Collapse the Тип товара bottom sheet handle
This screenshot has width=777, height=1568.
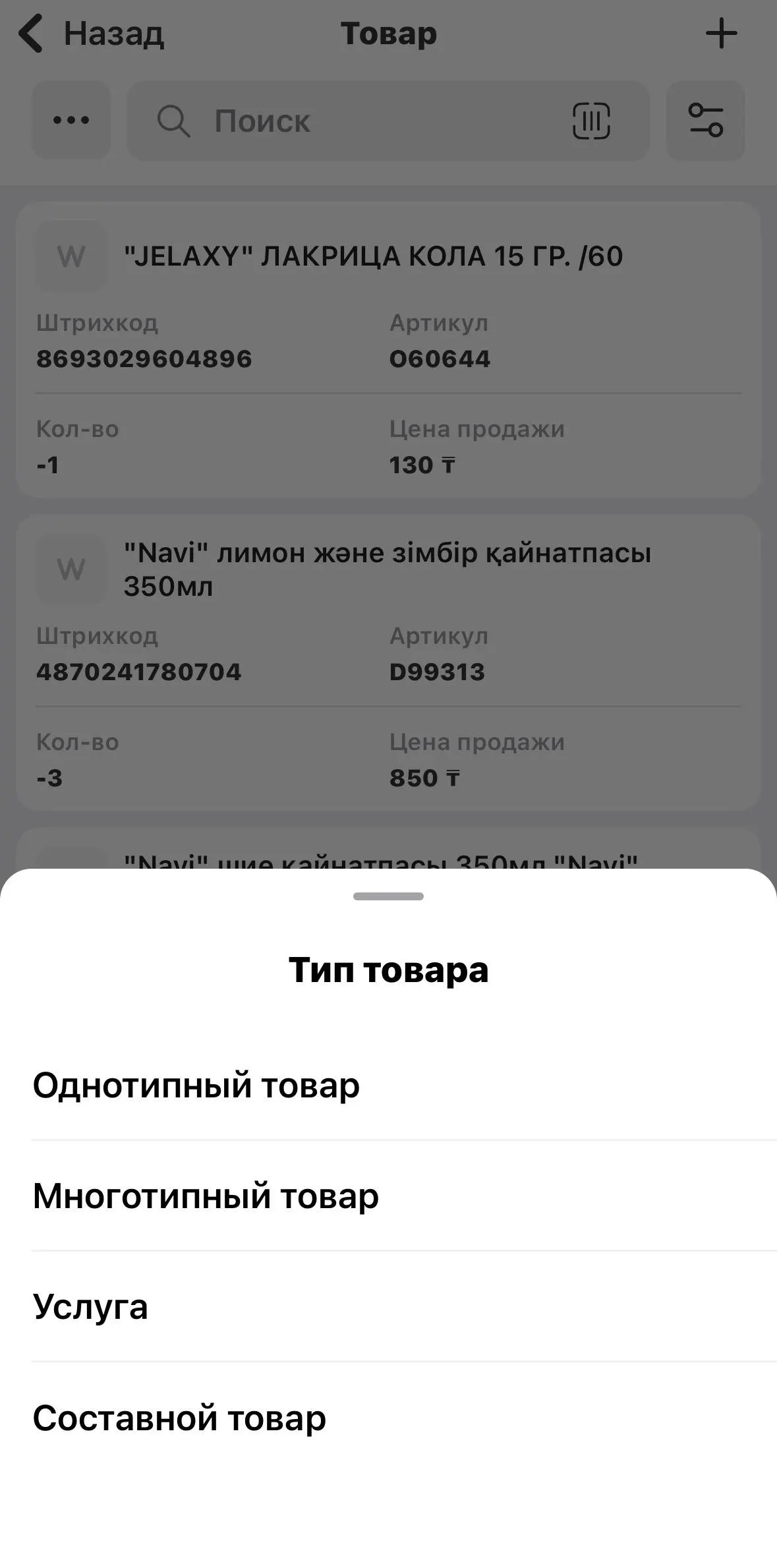pos(388,896)
